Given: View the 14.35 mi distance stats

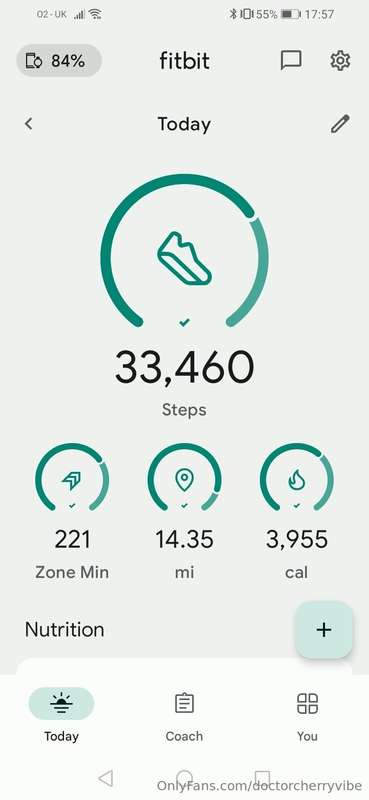Looking at the screenshot, I should coord(184,511).
